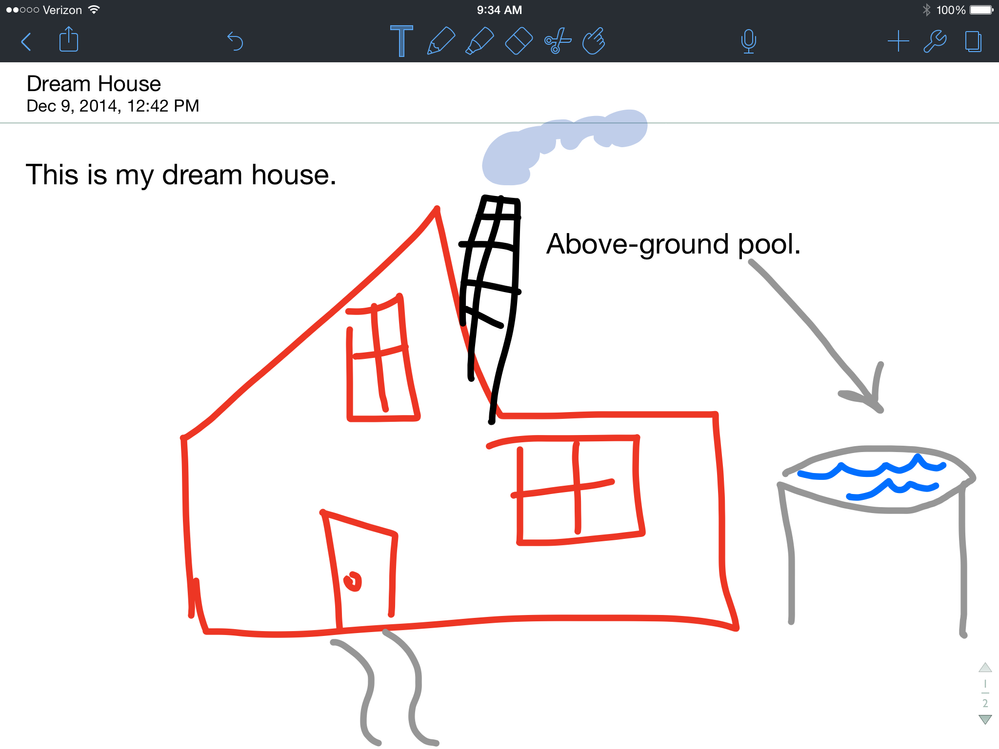Image resolution: width=999 pixels, height=749 pixels.
Task: Open the pages view icon
Action: (971, 41)
